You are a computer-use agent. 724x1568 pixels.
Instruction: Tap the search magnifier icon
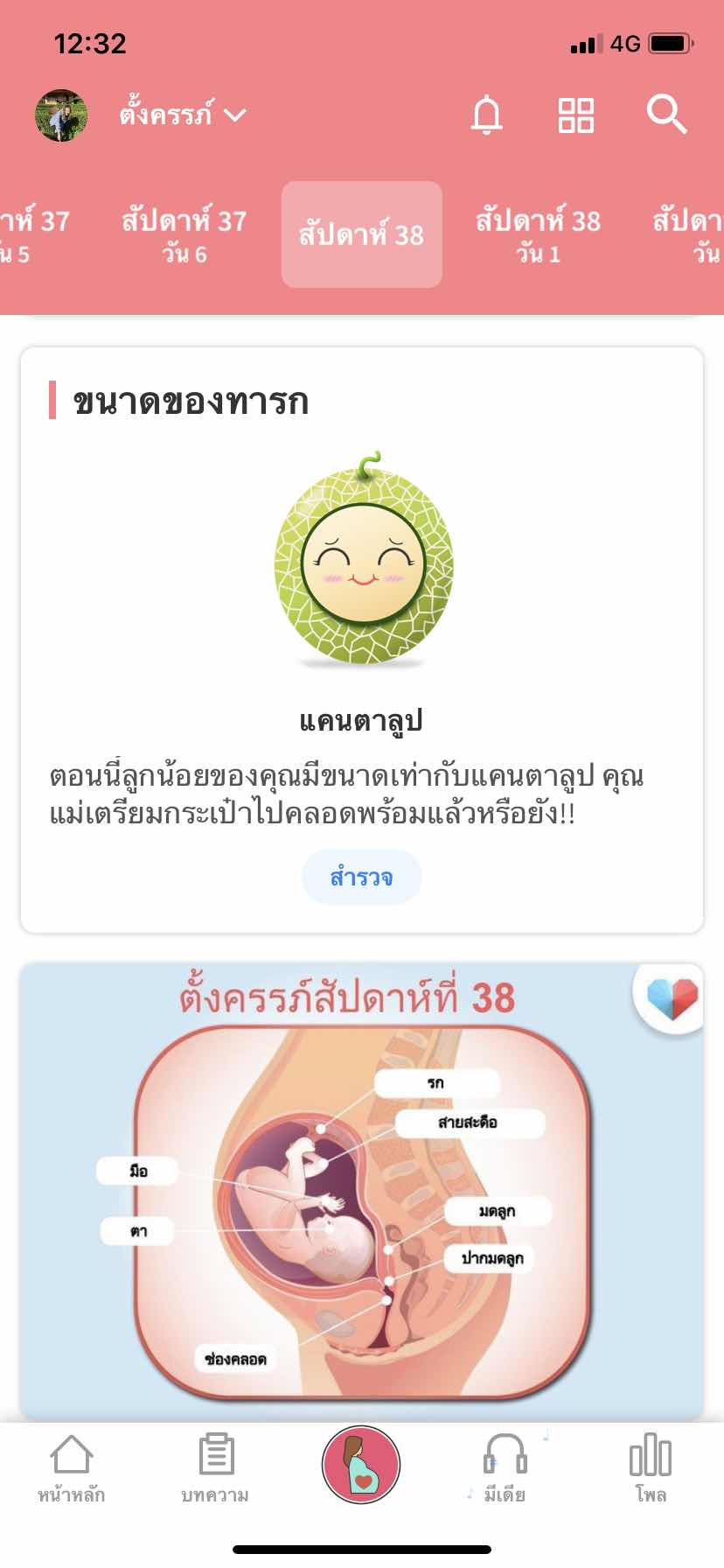pyautogui.click(x=666, y=115)
